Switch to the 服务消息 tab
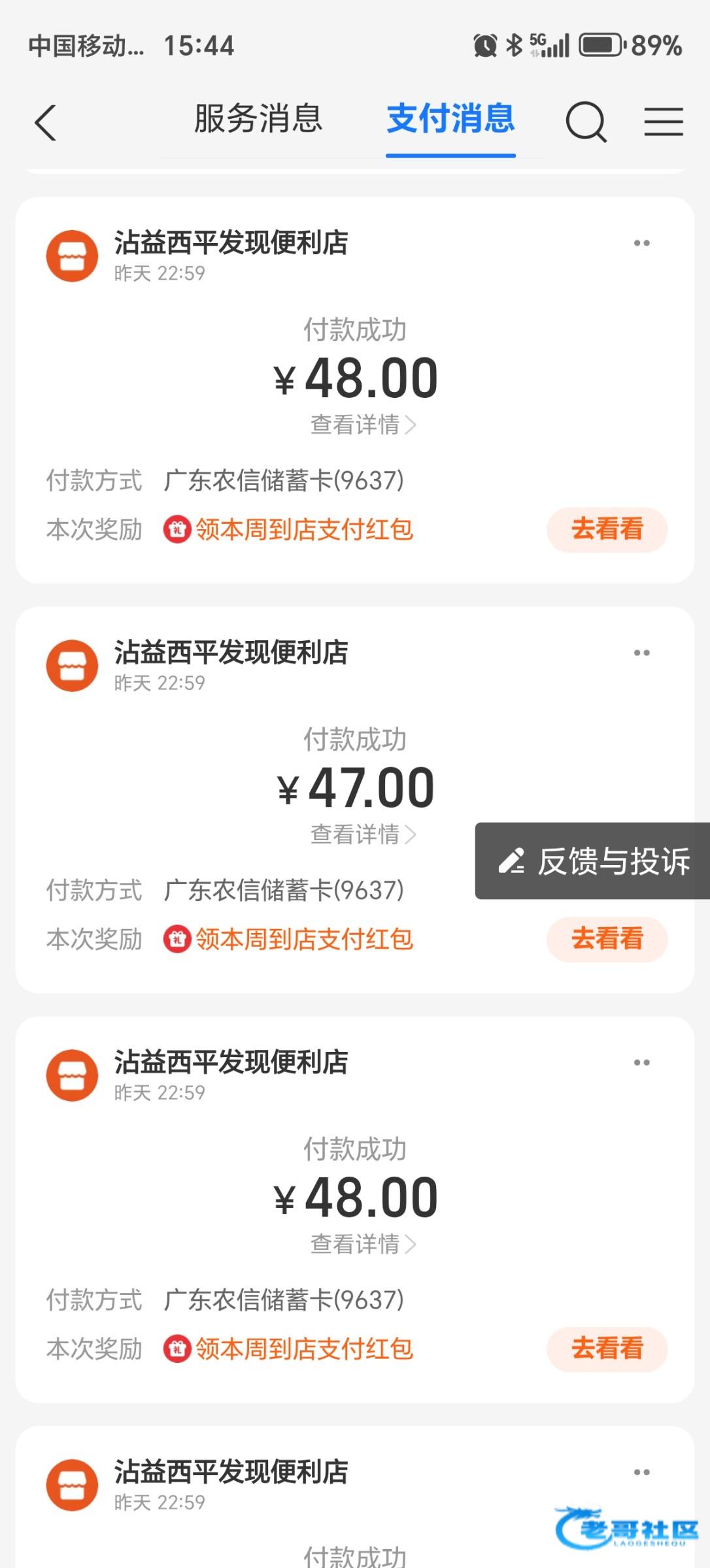This screenshot has width=710, height=1568. coord(258,120)
